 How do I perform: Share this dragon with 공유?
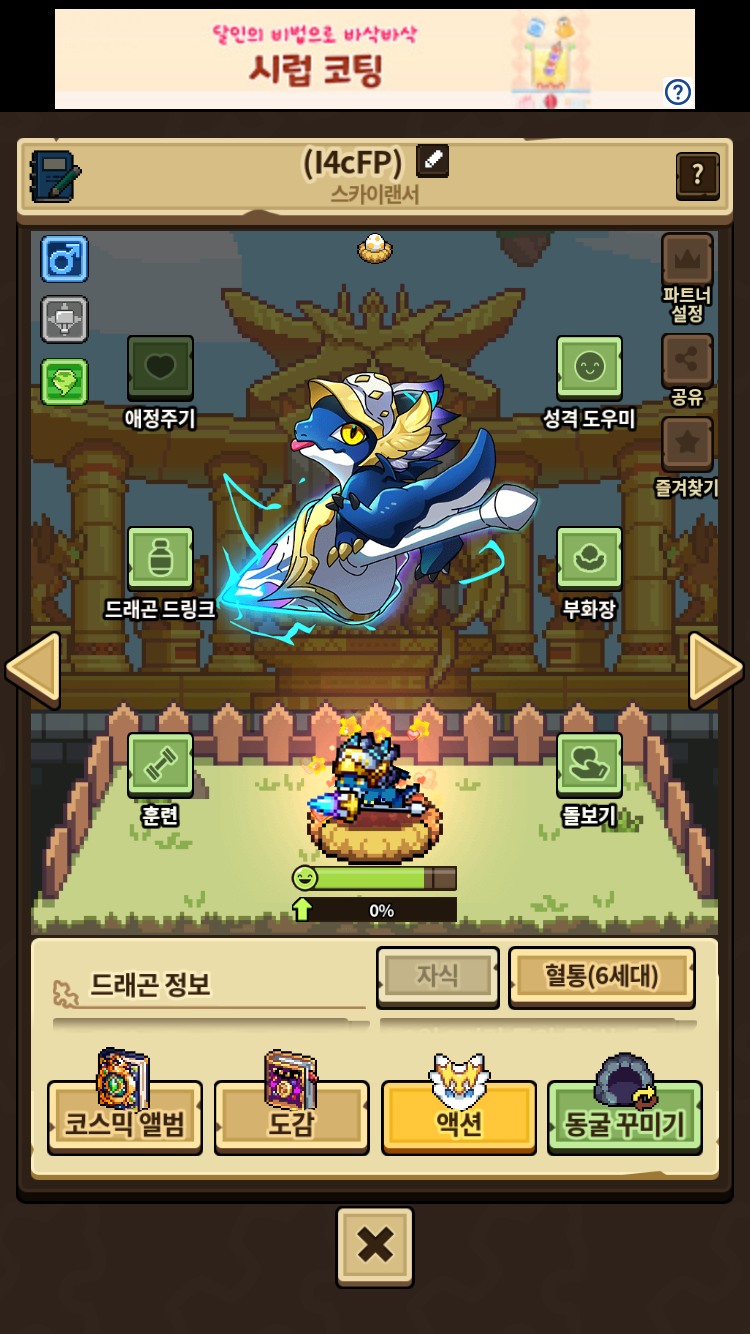point(687,362)
